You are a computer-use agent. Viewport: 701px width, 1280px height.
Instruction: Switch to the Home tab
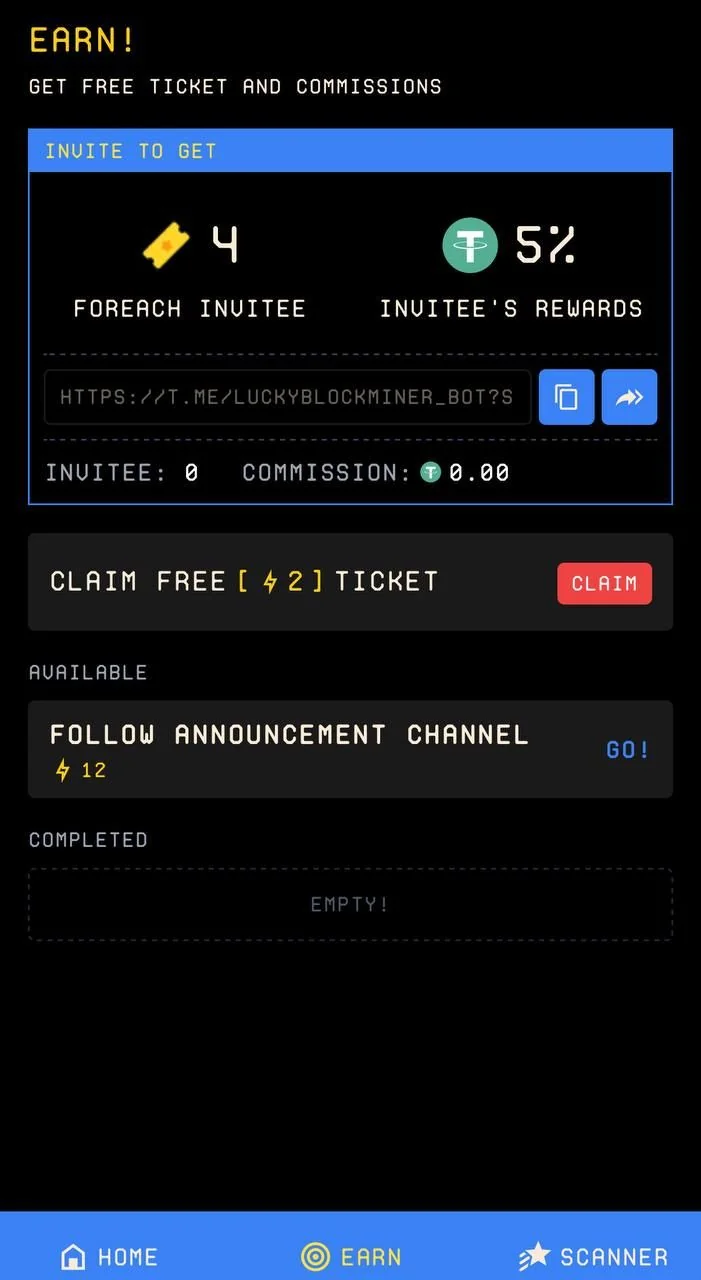coord(109,1256)
